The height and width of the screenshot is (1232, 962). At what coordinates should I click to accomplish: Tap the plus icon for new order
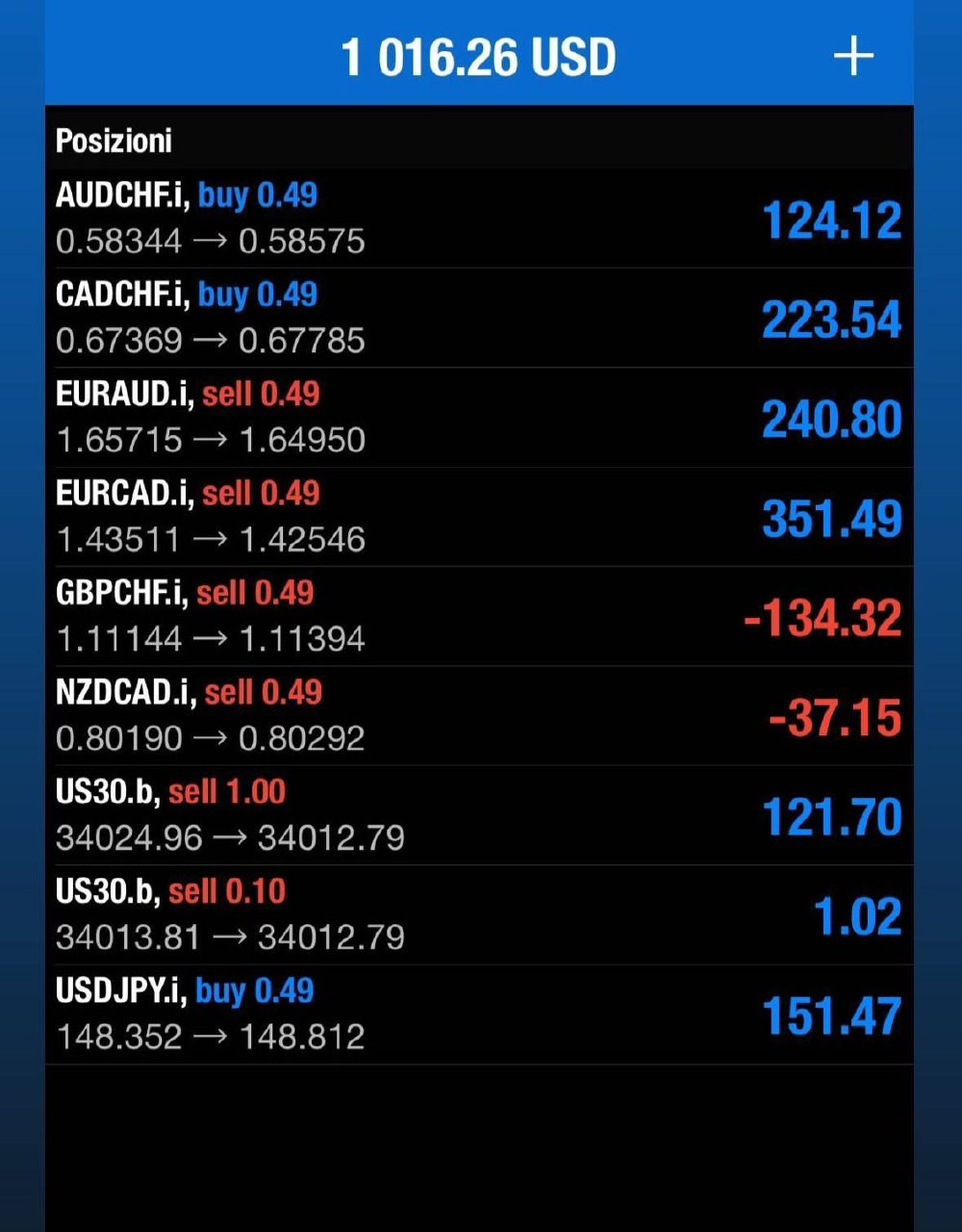tap(852, 57)
